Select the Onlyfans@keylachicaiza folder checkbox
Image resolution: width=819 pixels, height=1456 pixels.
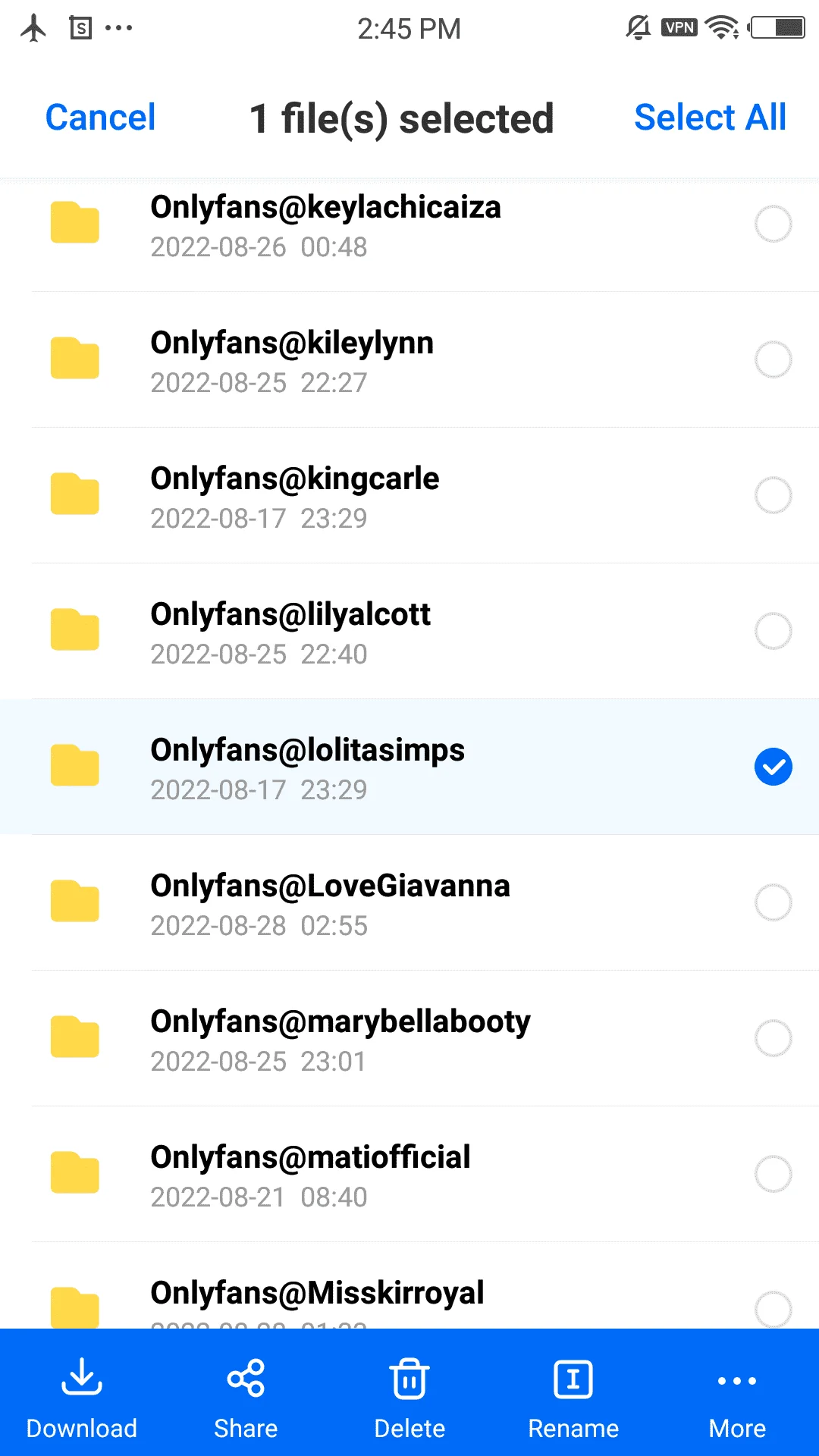point(773,224)
